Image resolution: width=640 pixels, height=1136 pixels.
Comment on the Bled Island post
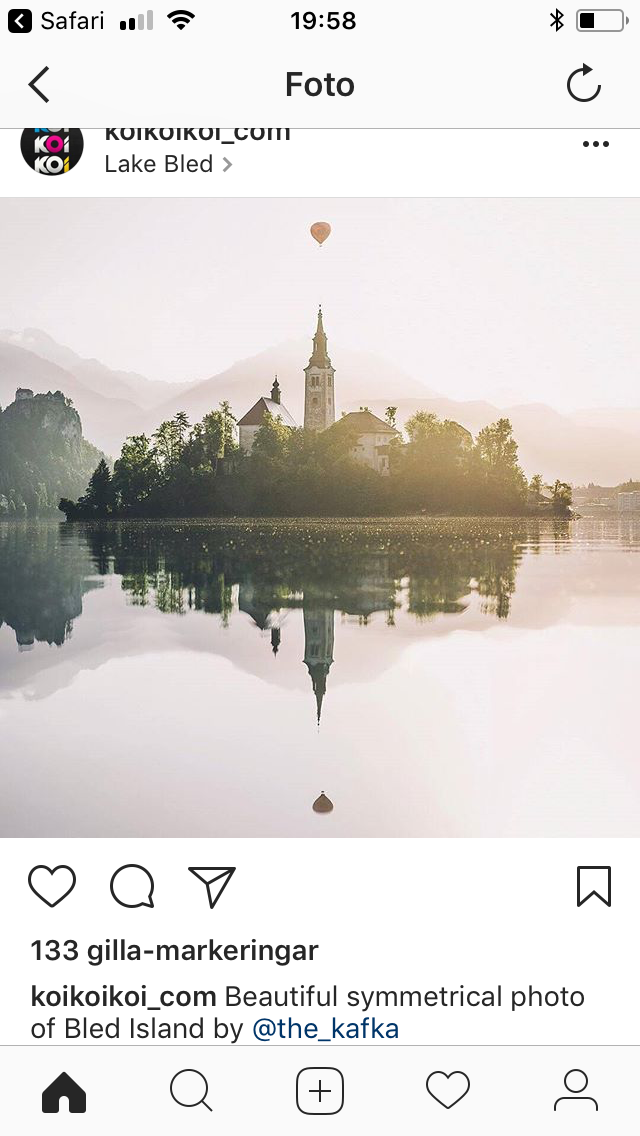point(132,886)
